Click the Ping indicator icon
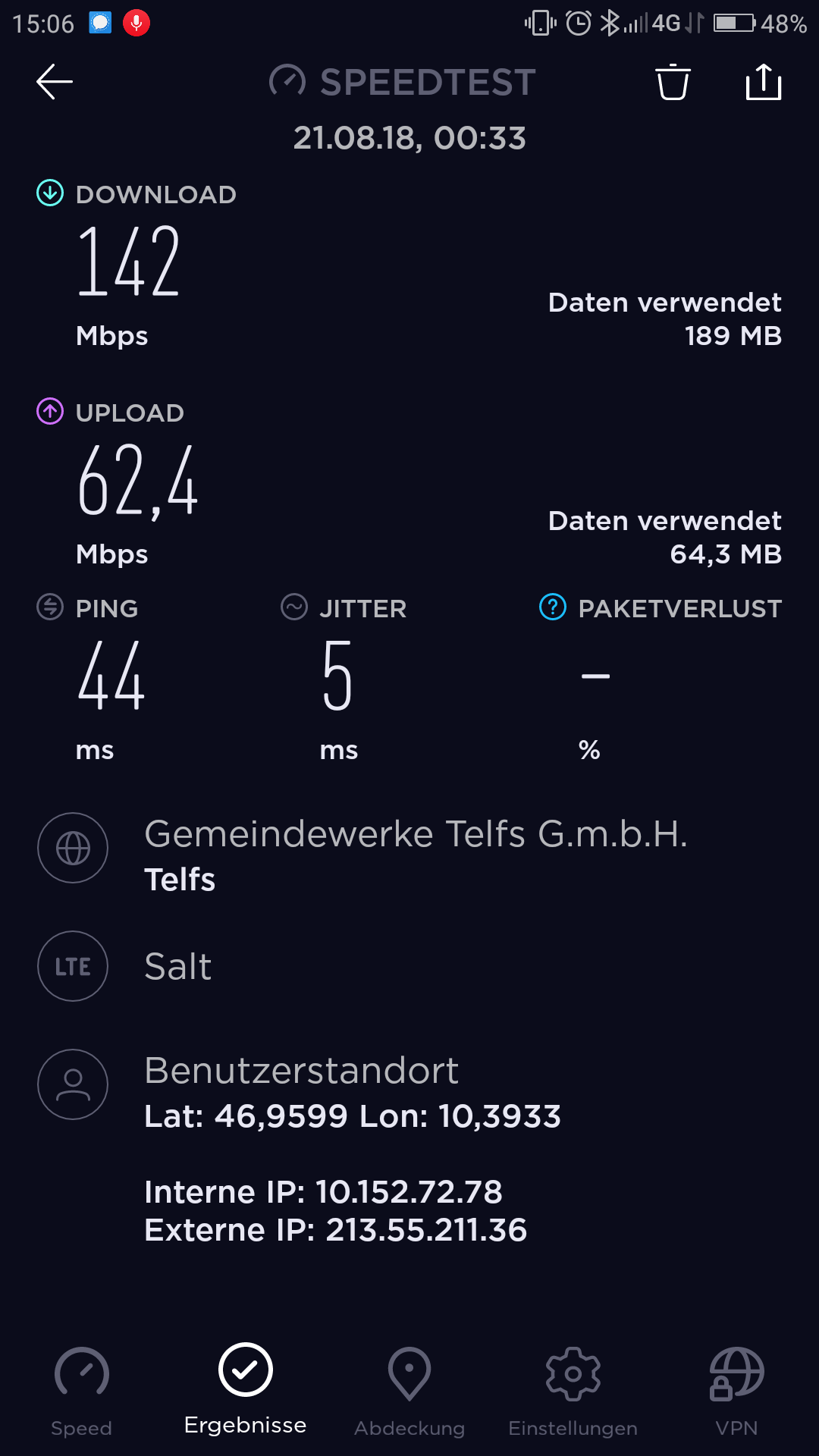 pyautogui.click(x=49, y=607)
